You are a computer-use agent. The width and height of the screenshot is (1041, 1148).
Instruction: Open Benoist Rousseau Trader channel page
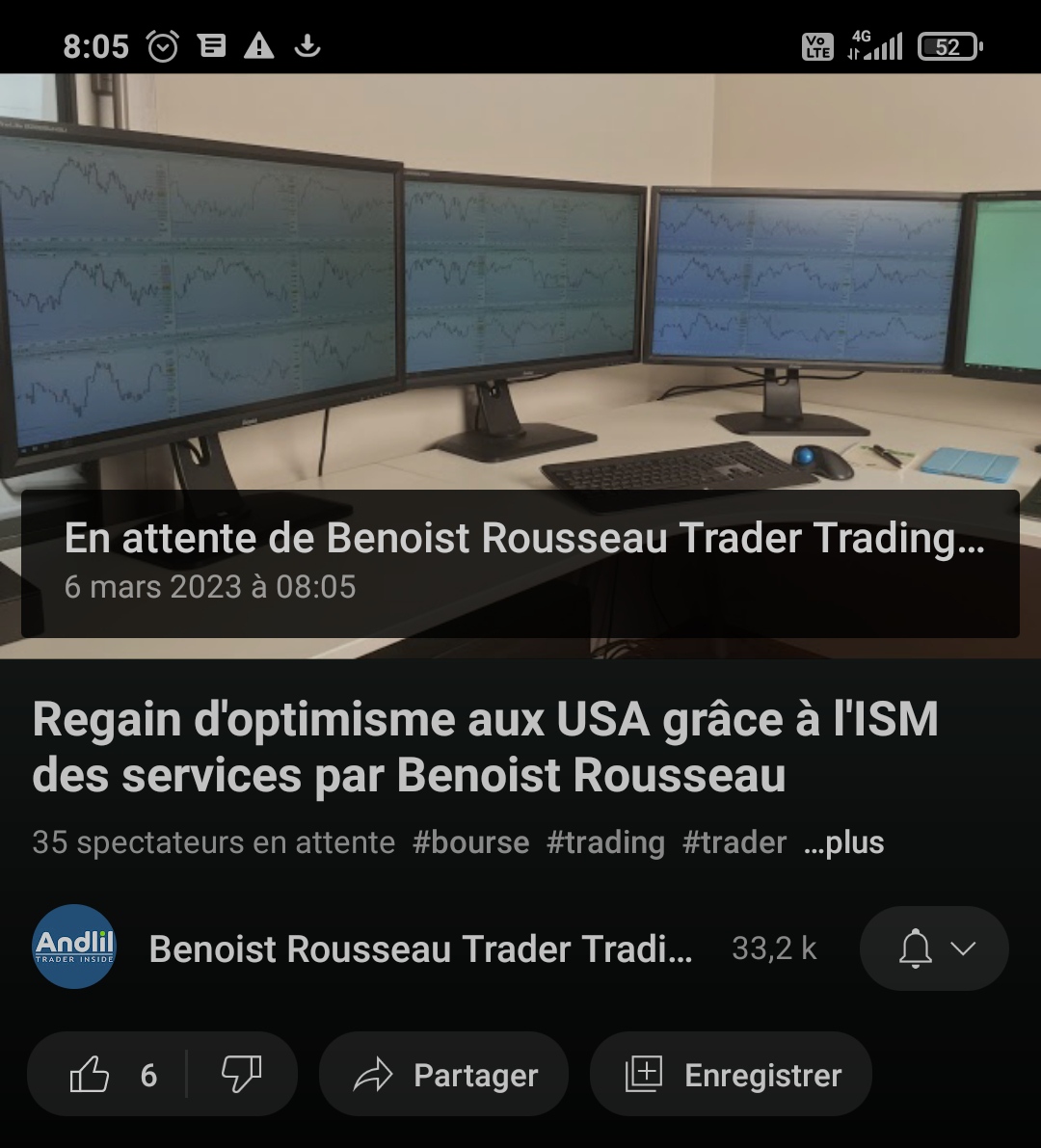coord(420,949)
